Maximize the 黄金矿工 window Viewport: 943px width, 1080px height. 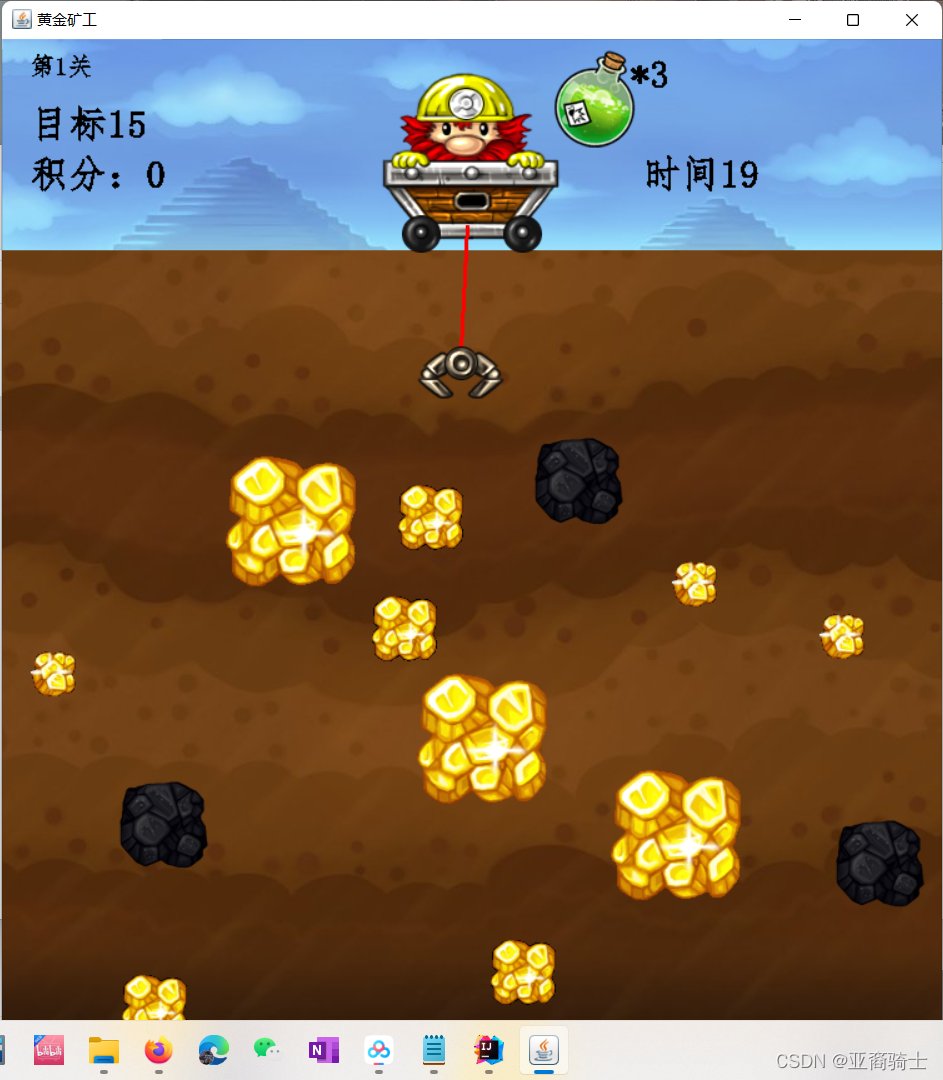pyautogui.click(x=853, y=20)
